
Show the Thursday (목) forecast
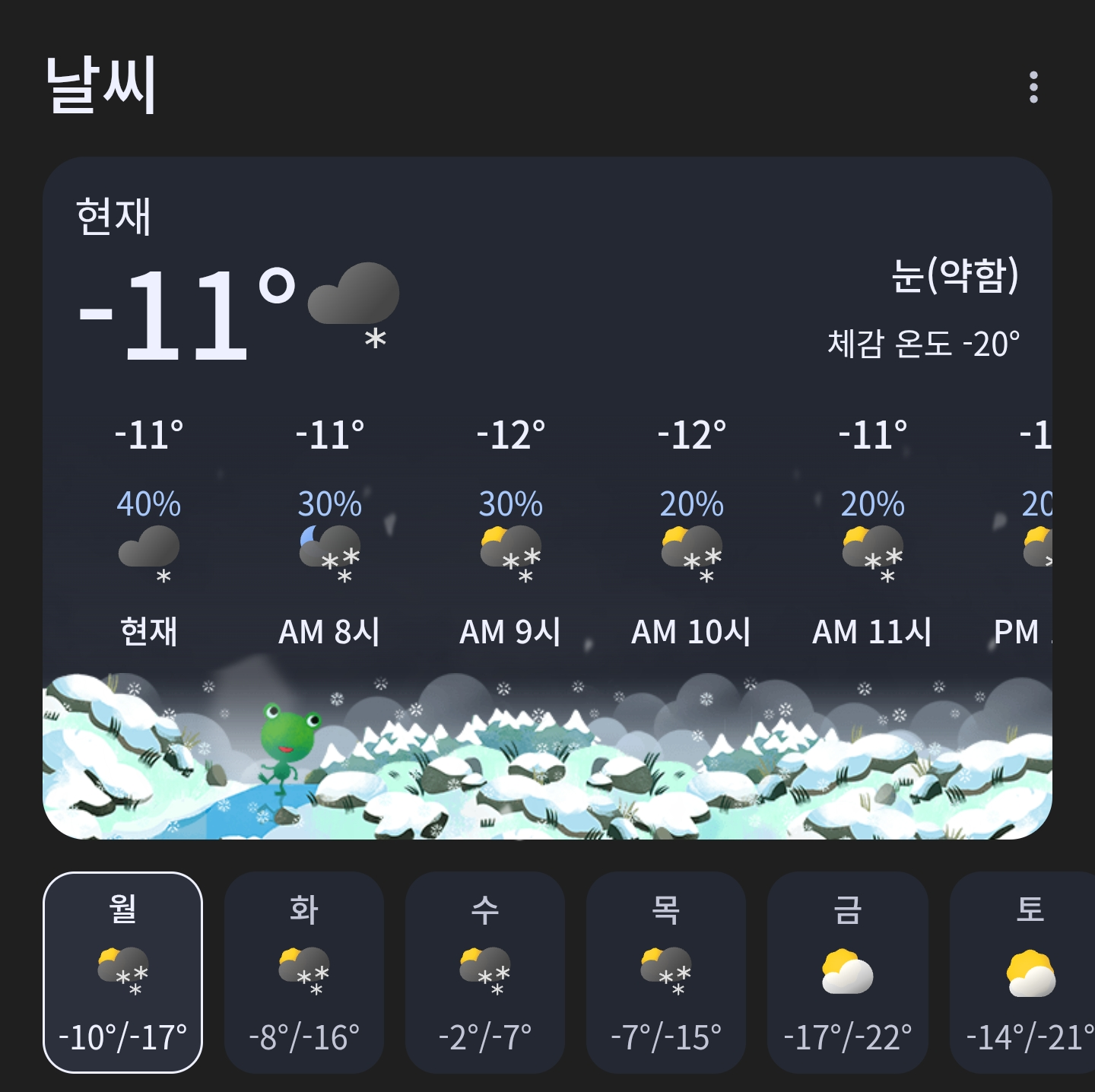tap(665, 972)
